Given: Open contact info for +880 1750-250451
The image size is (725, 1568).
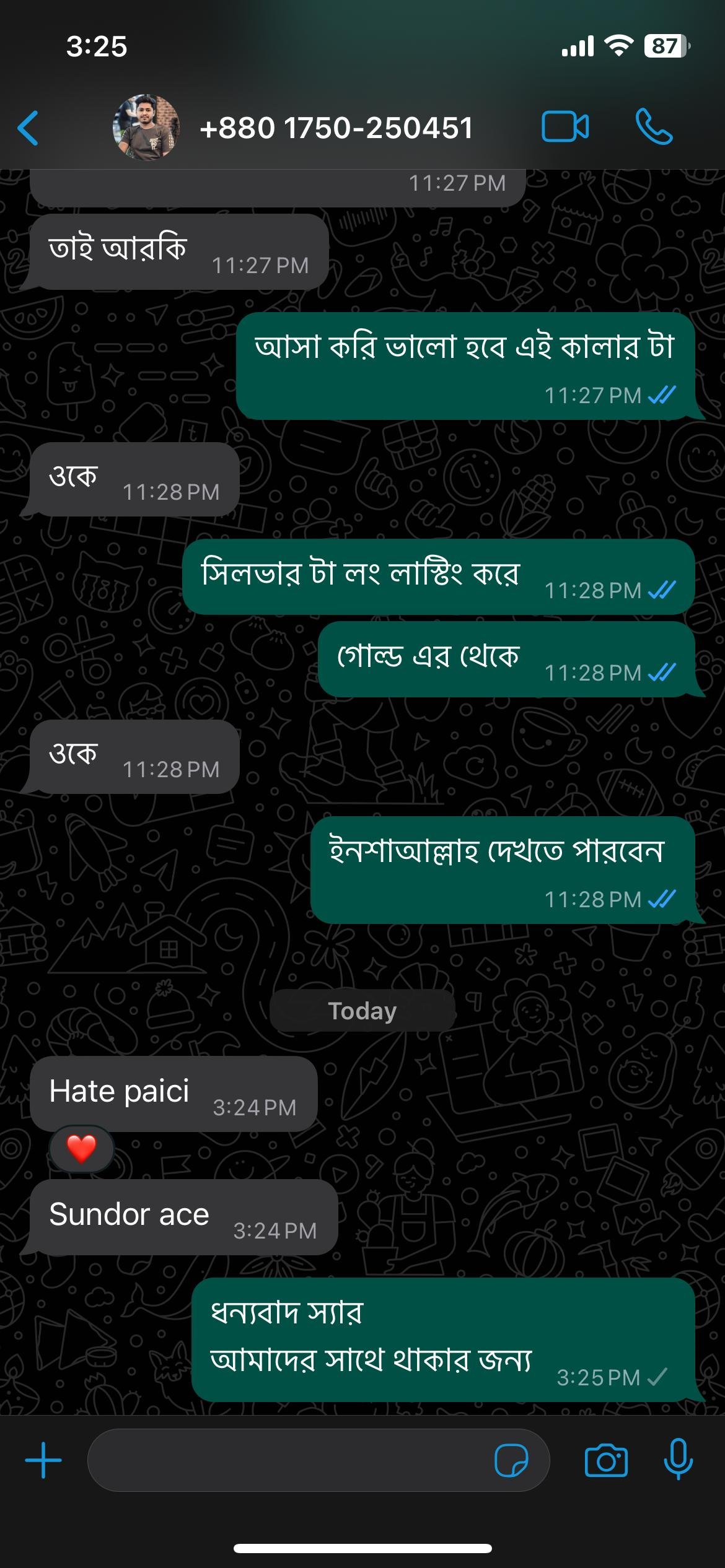Looking at the screenshot, I should point(336,128).
